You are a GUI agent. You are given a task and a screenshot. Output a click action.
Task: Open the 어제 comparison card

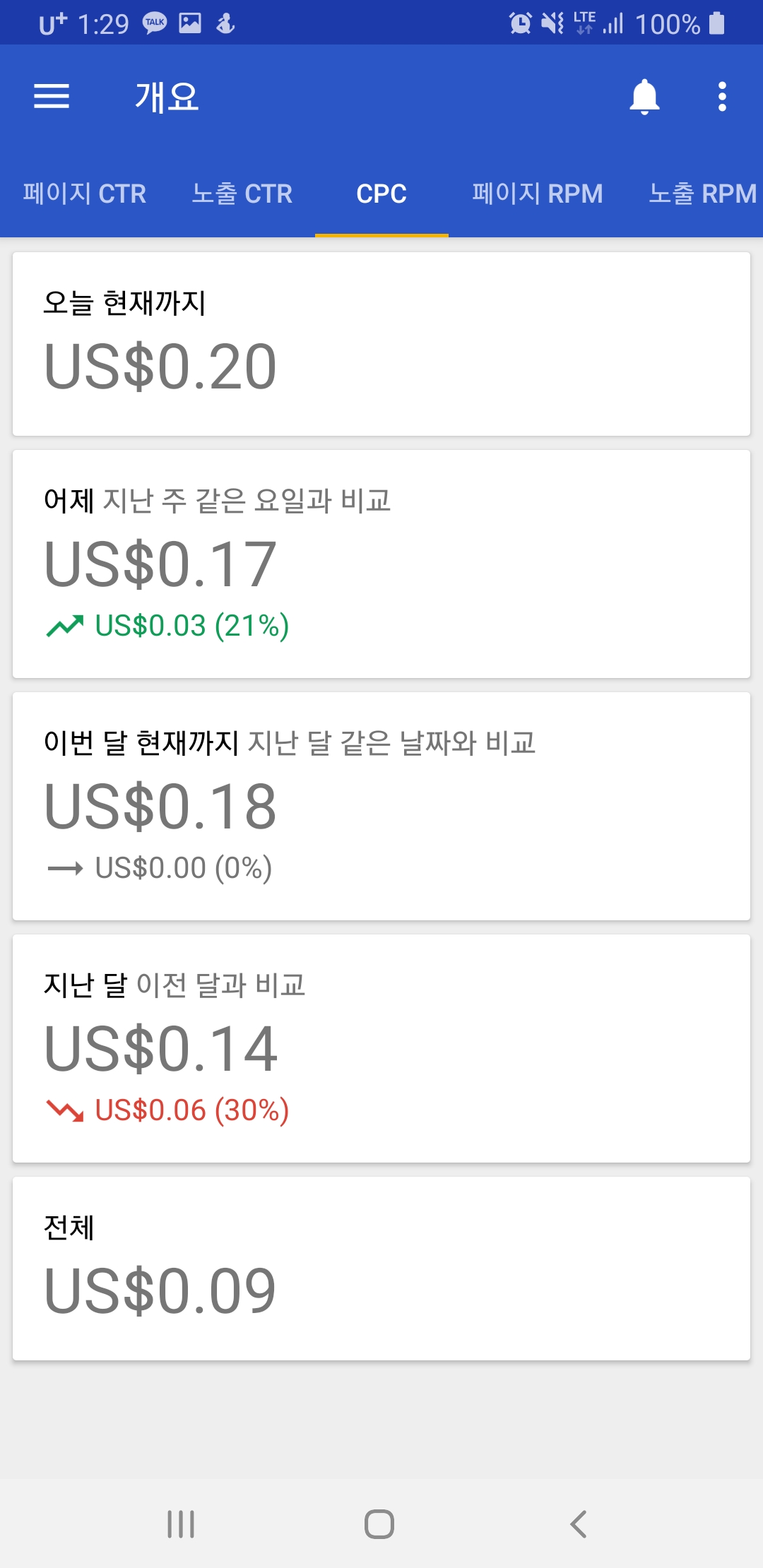(x=381, y=564)
